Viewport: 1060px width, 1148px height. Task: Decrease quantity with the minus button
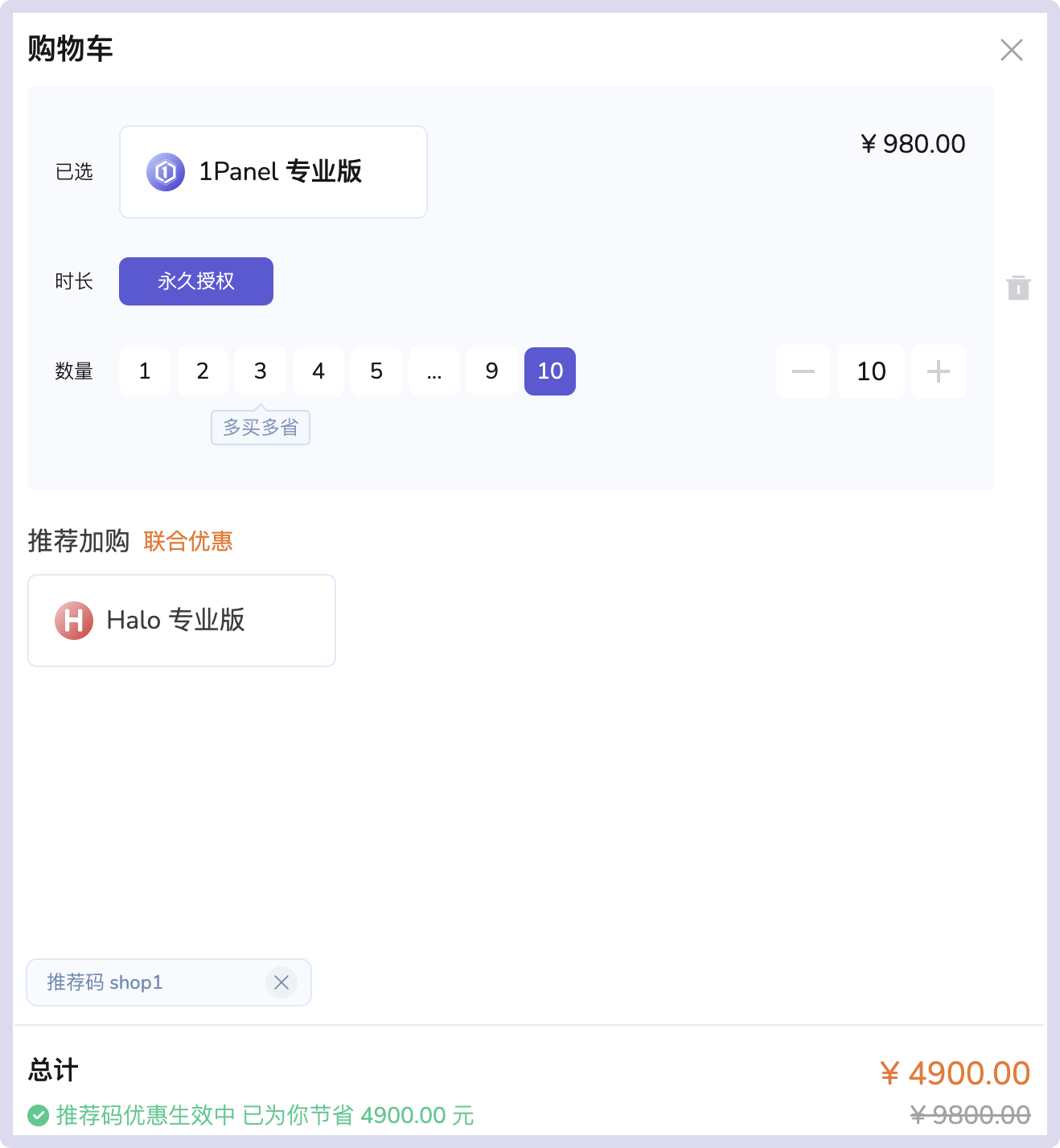(x=803, y=371)
